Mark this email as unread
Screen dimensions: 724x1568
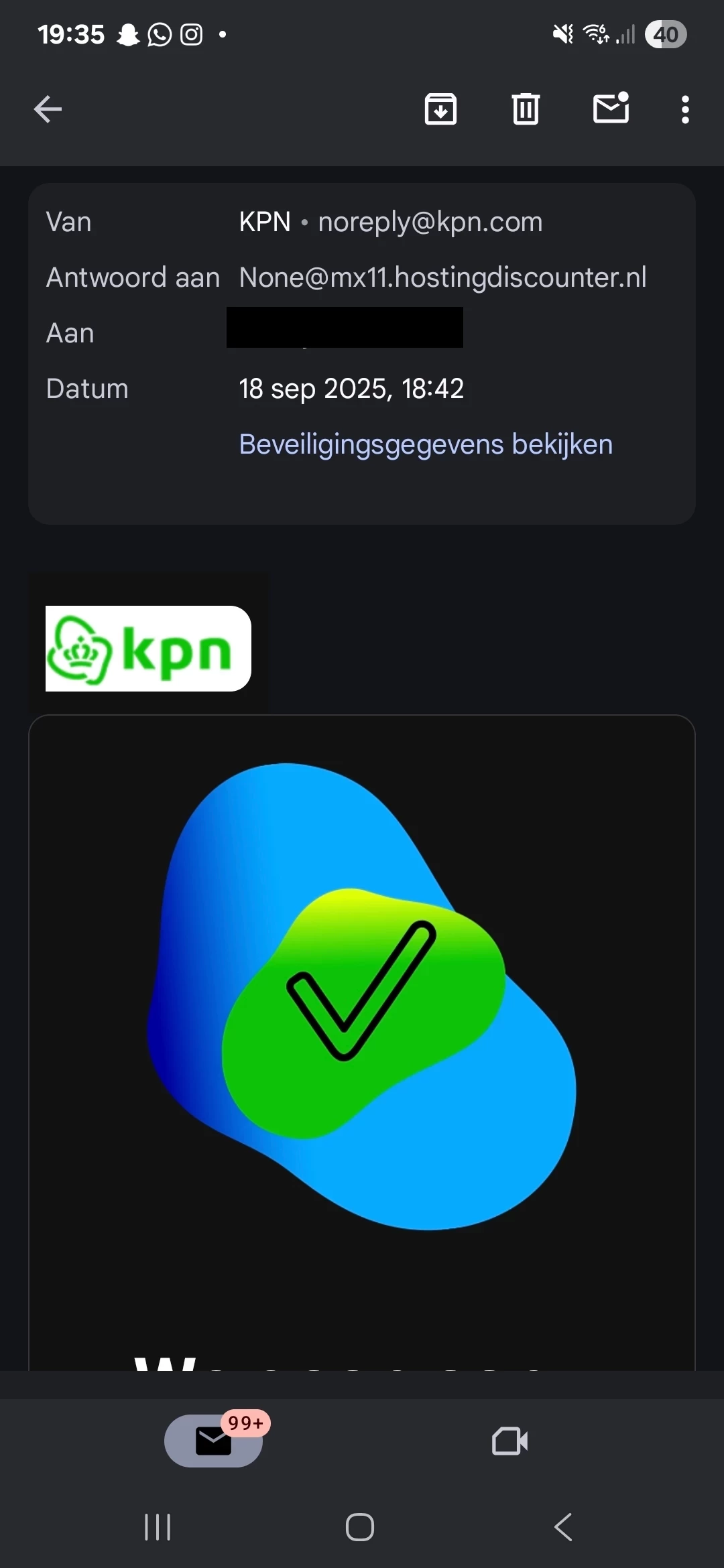tap(611, 109)
